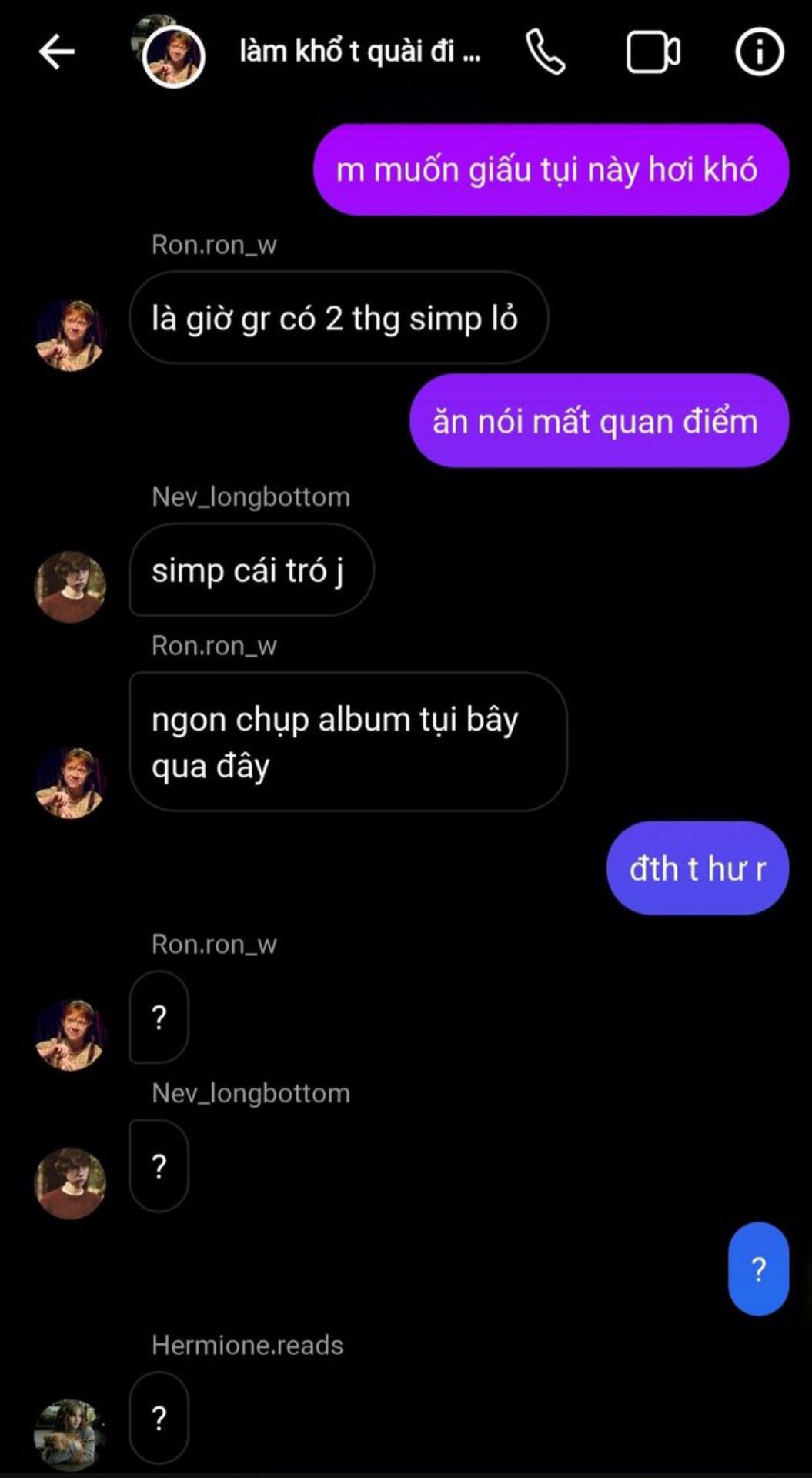Open Nev_longbottom's avatar beside 'simp cái tró j'
The width and height of the screenshot is (812, 1478).
coord(70,587)
